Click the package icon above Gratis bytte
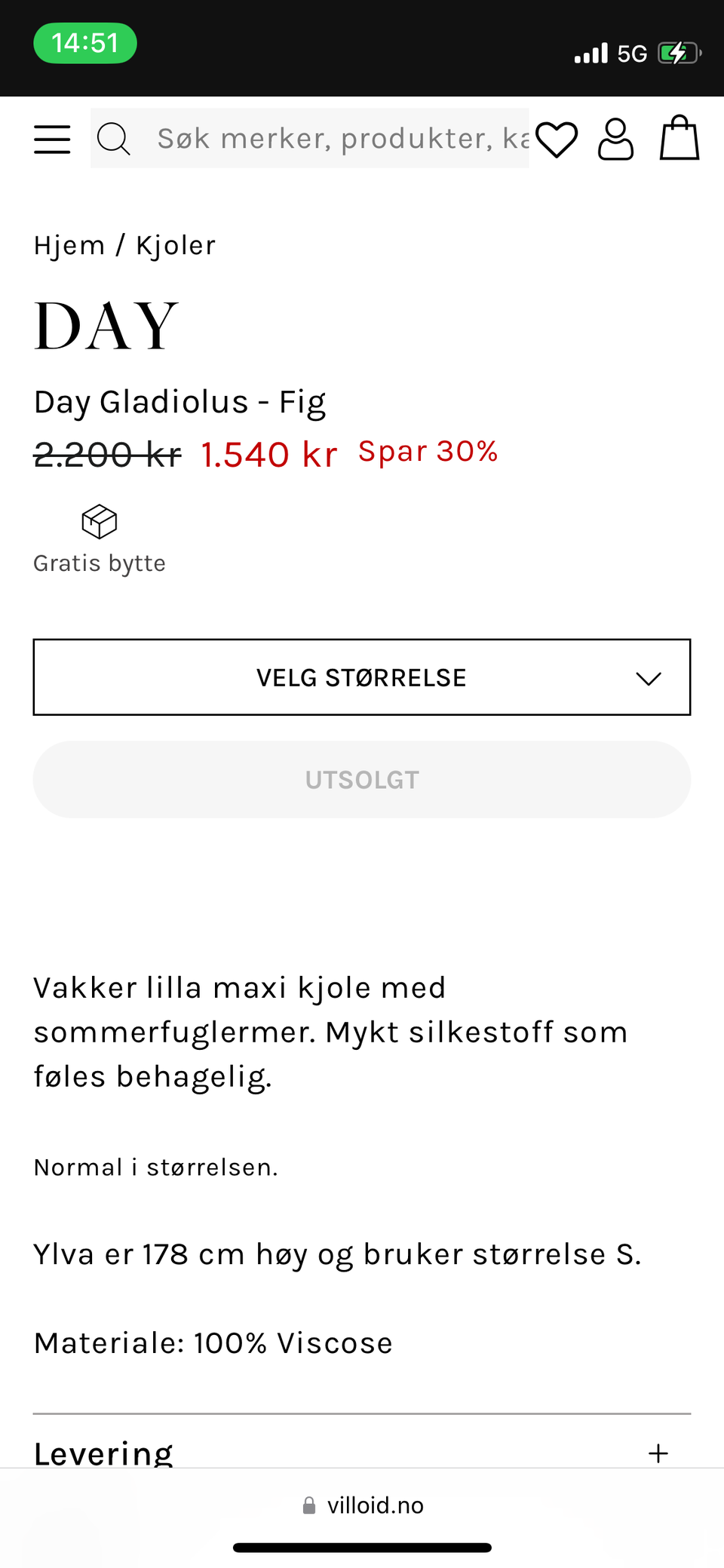Image resolution: width=724 pixels, height=1568 pixels. point(99,521)
